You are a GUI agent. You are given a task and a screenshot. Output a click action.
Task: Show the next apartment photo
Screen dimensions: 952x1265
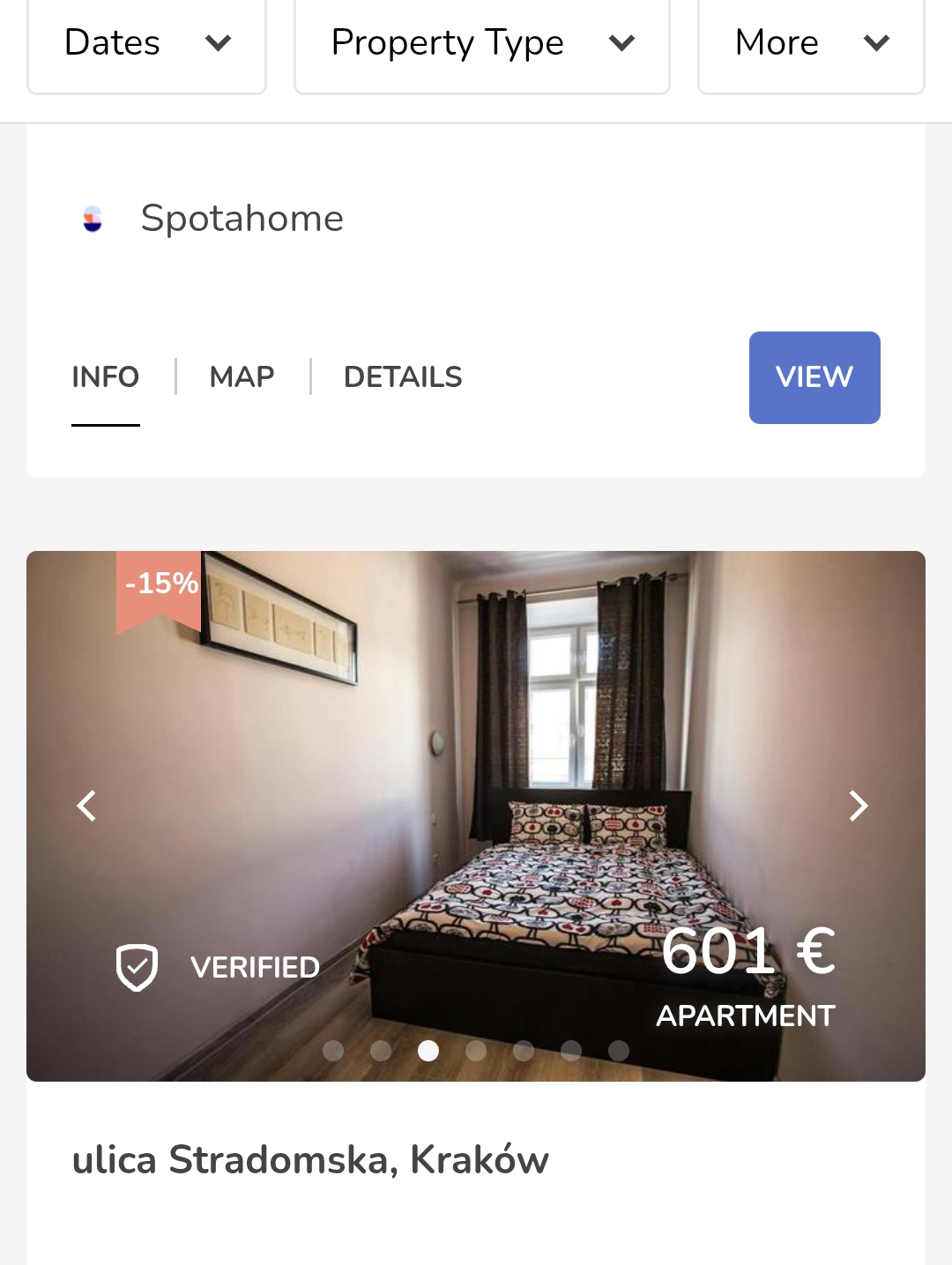[x=859, y=806]
